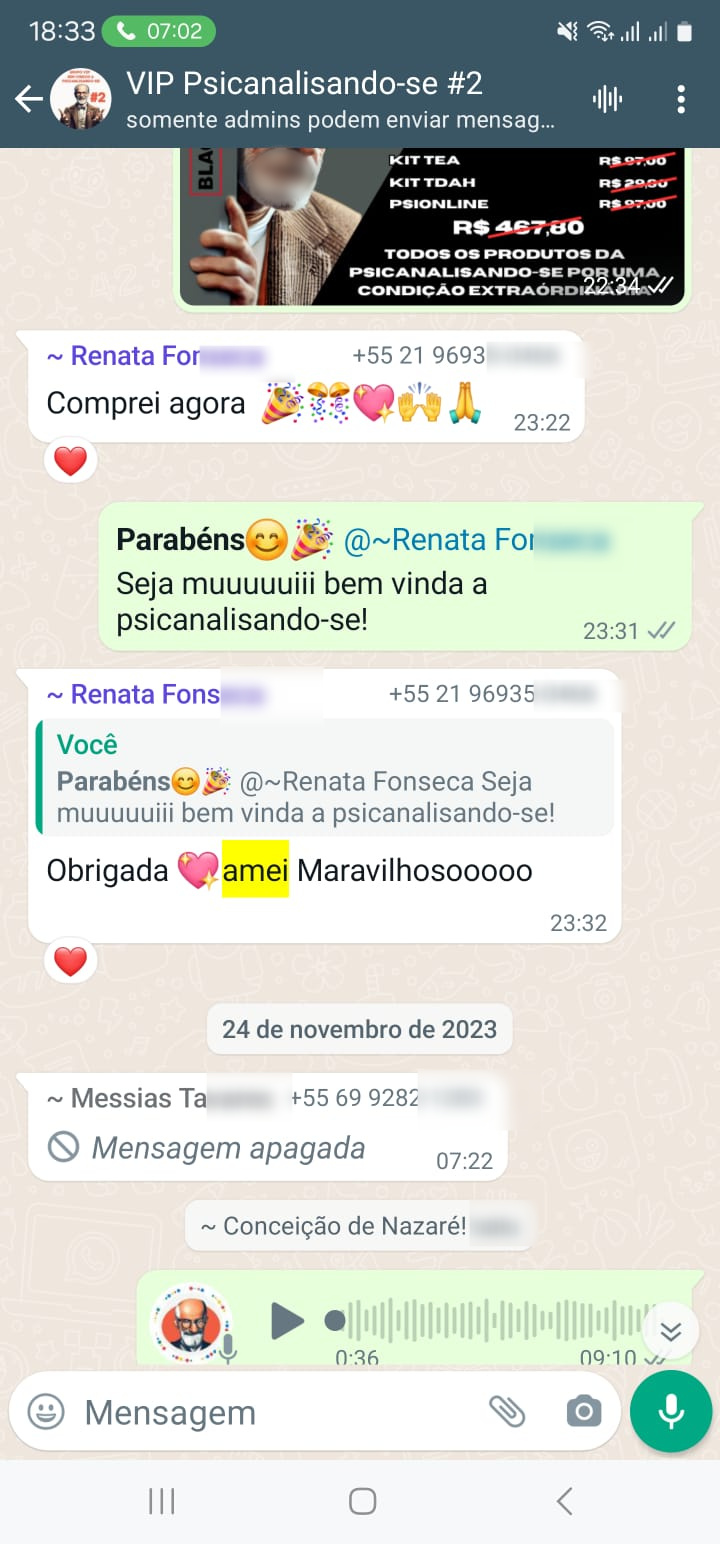
Task: Jump to the quoted "Você" reply message
Action: tap(325, 777)
